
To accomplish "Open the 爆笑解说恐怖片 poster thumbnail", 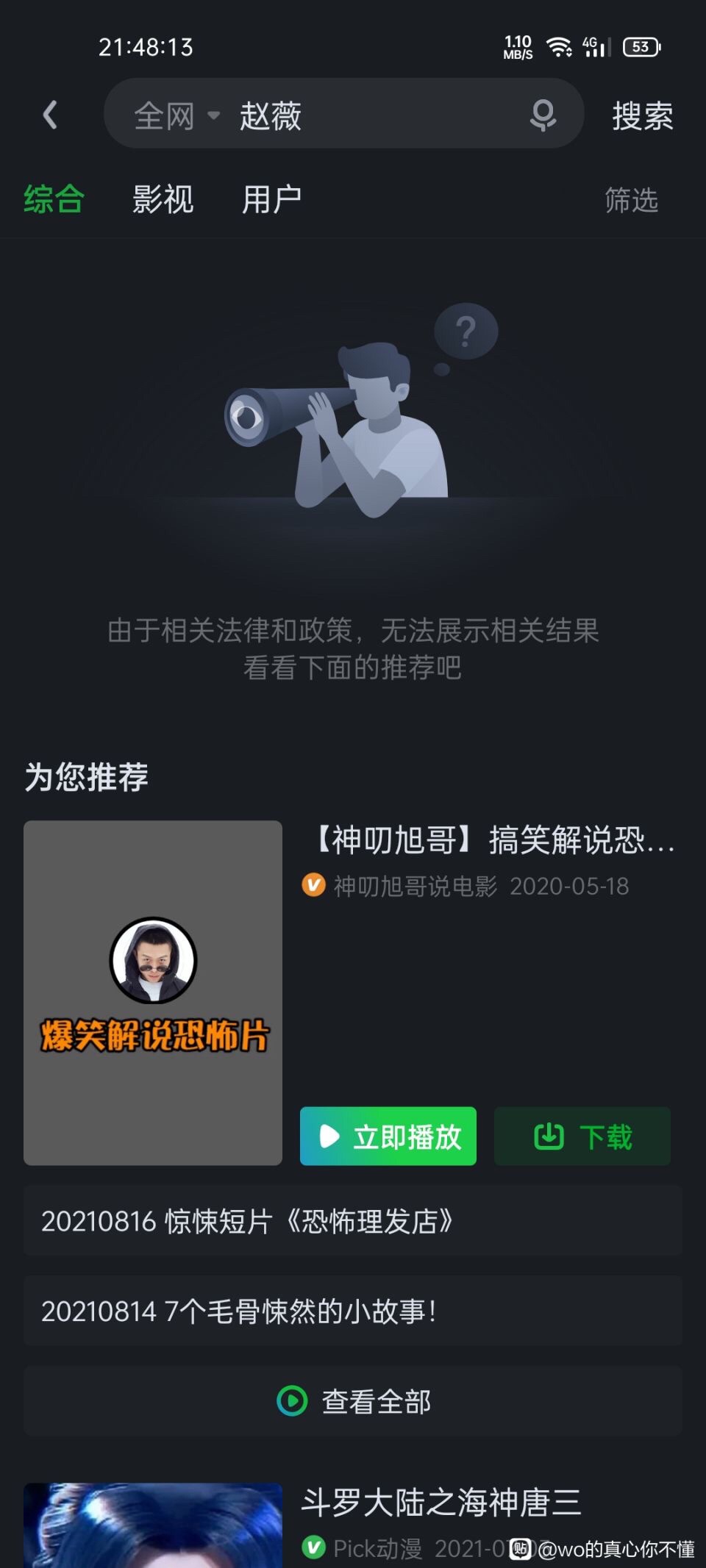I will (153, 992).
